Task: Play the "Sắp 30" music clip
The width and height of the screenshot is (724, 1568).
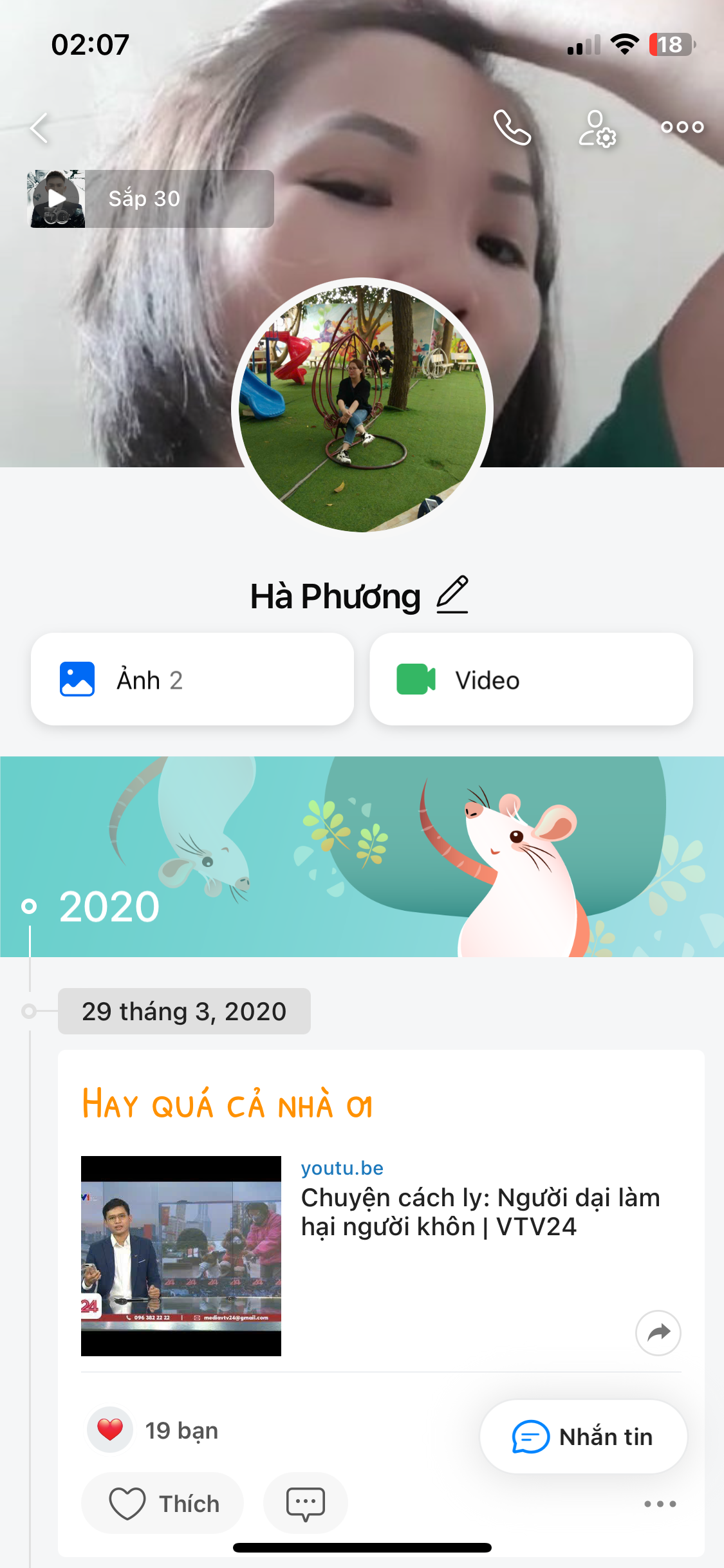Action: coord(57,199)
